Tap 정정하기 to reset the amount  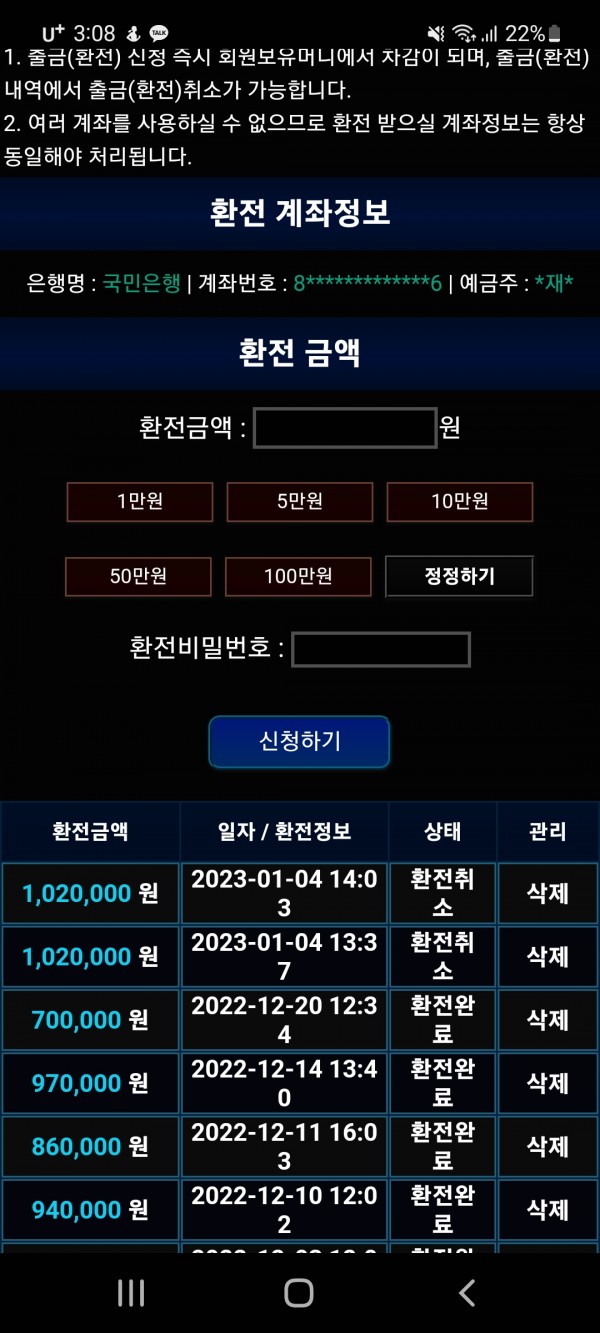click(x=459, y=577)
